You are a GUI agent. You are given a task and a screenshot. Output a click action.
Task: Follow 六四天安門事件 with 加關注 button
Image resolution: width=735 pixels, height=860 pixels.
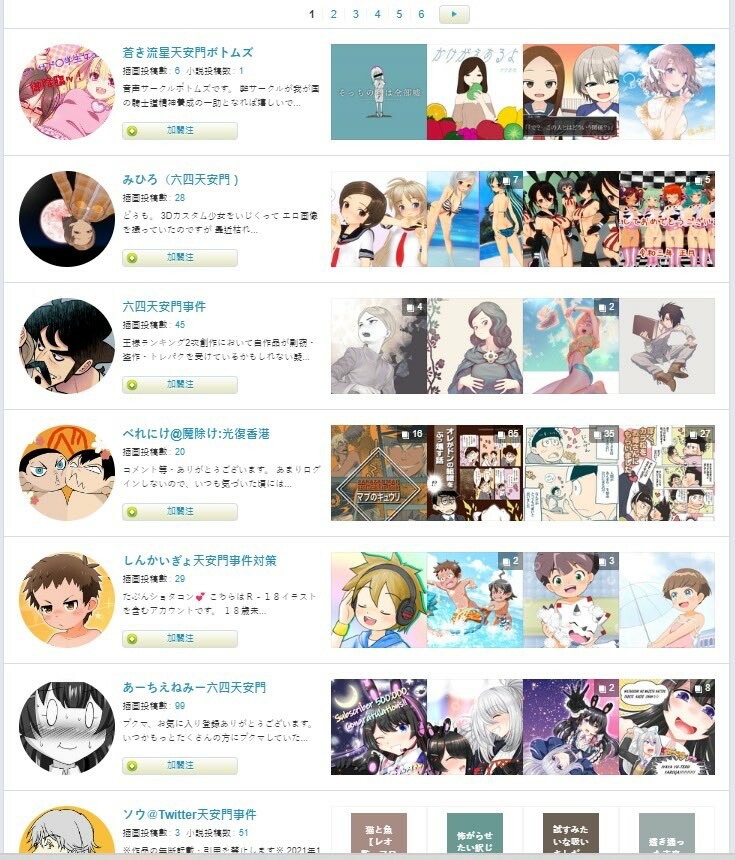(x=180, y=385)
